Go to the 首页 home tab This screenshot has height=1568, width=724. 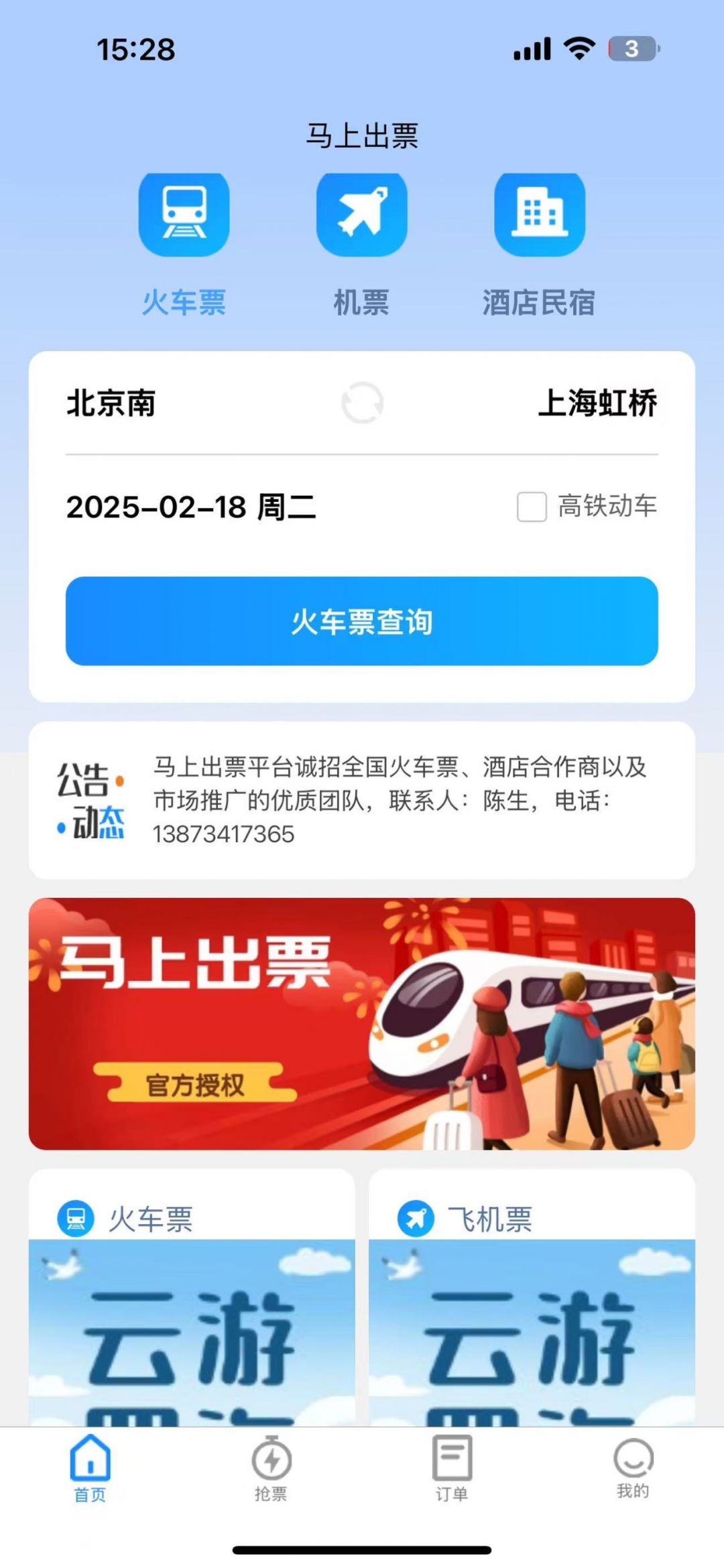[90, 1469]
